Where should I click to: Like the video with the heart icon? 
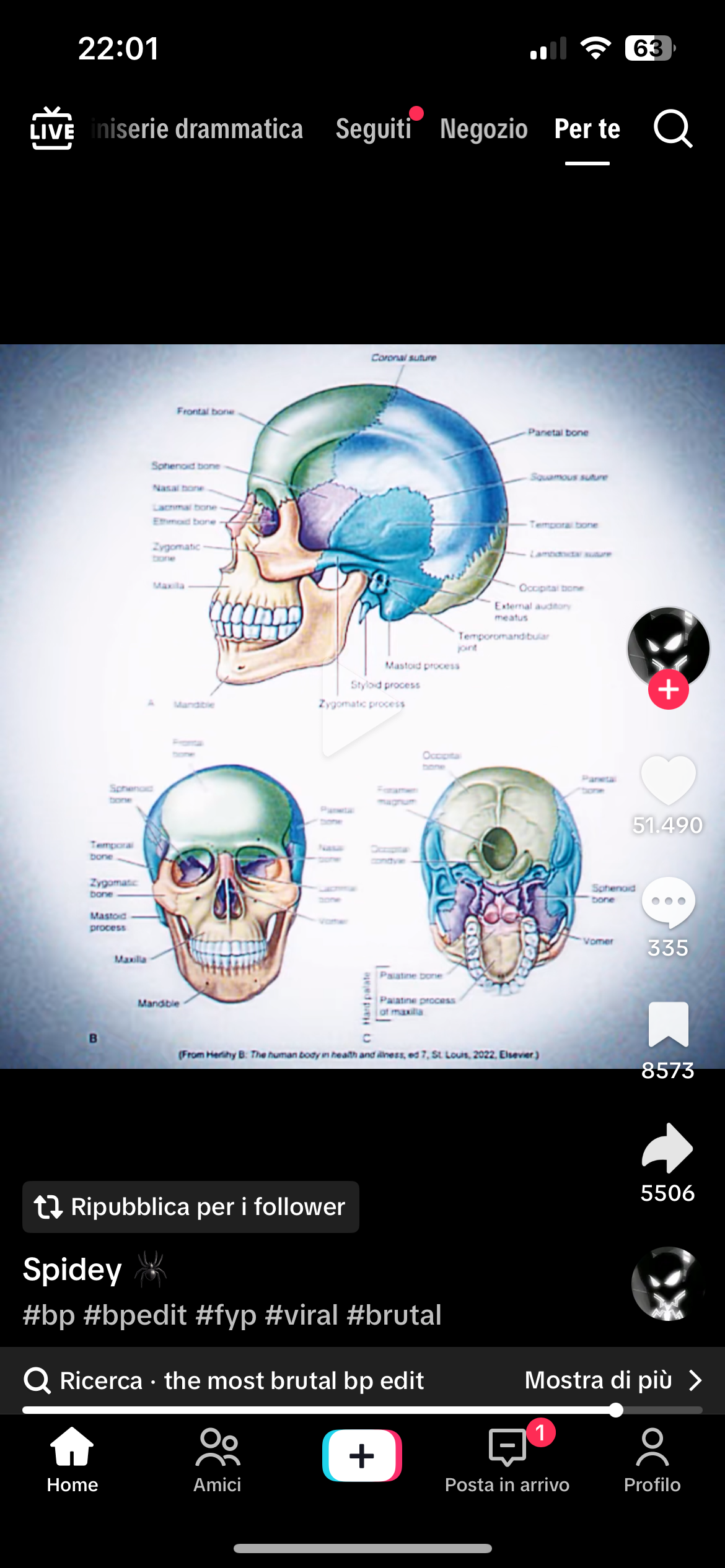[x=668, y=779]
